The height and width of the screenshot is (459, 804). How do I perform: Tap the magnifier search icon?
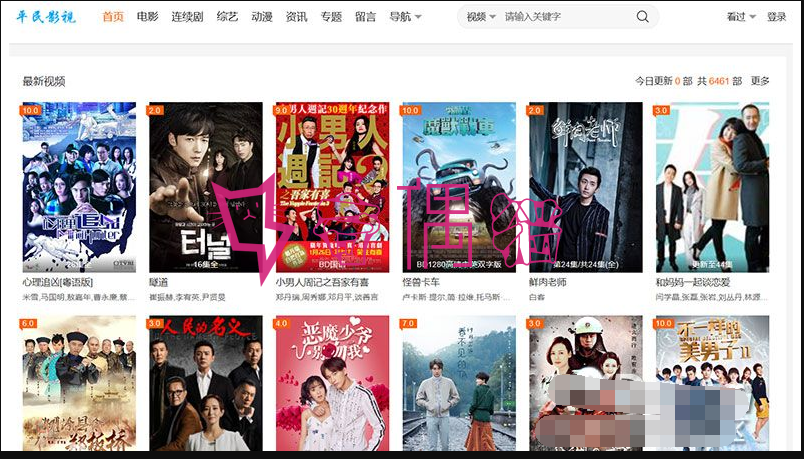pyautogui.click(x=643, y=17)
